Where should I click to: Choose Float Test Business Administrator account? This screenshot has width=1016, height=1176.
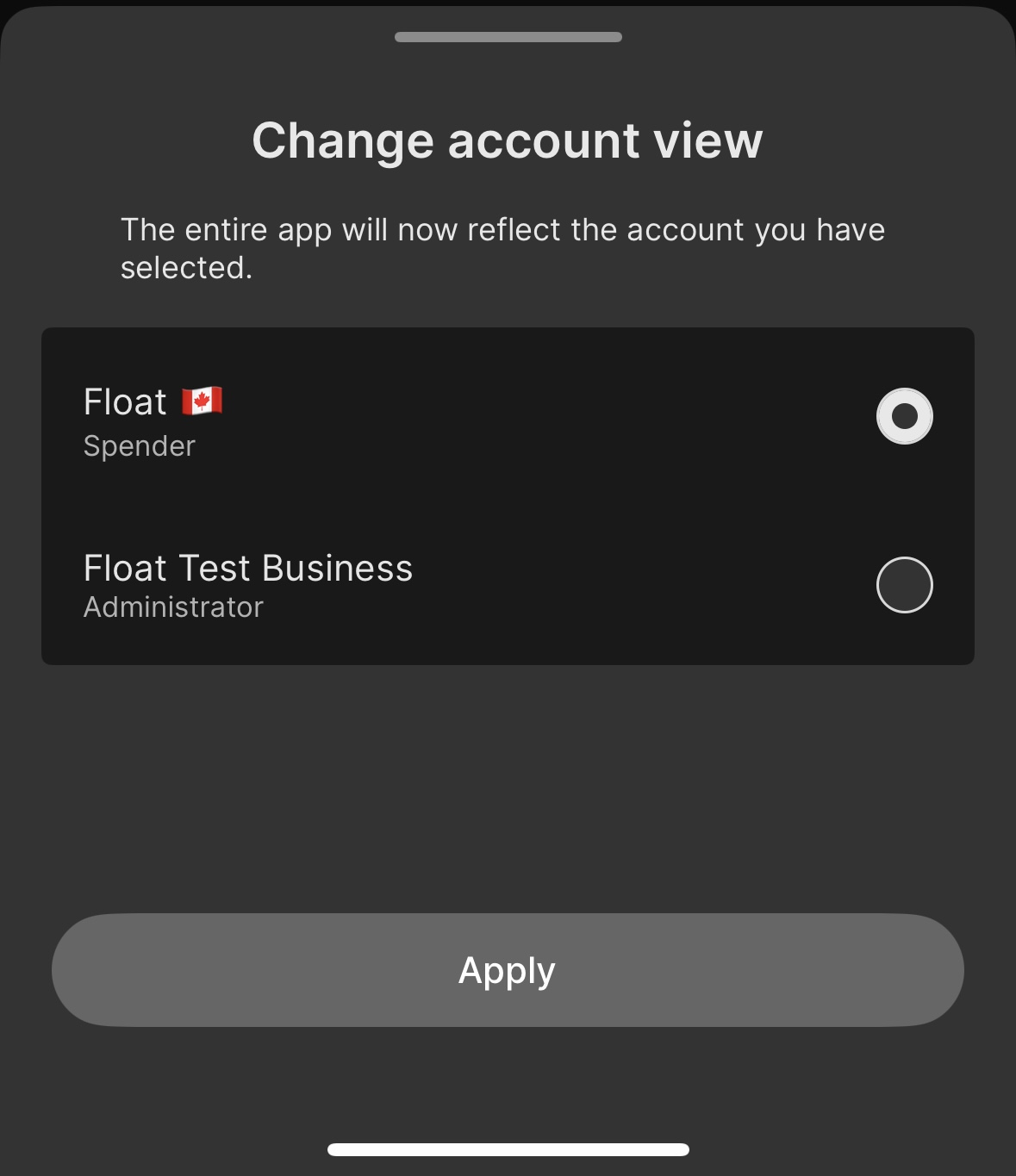pos(904,586)
